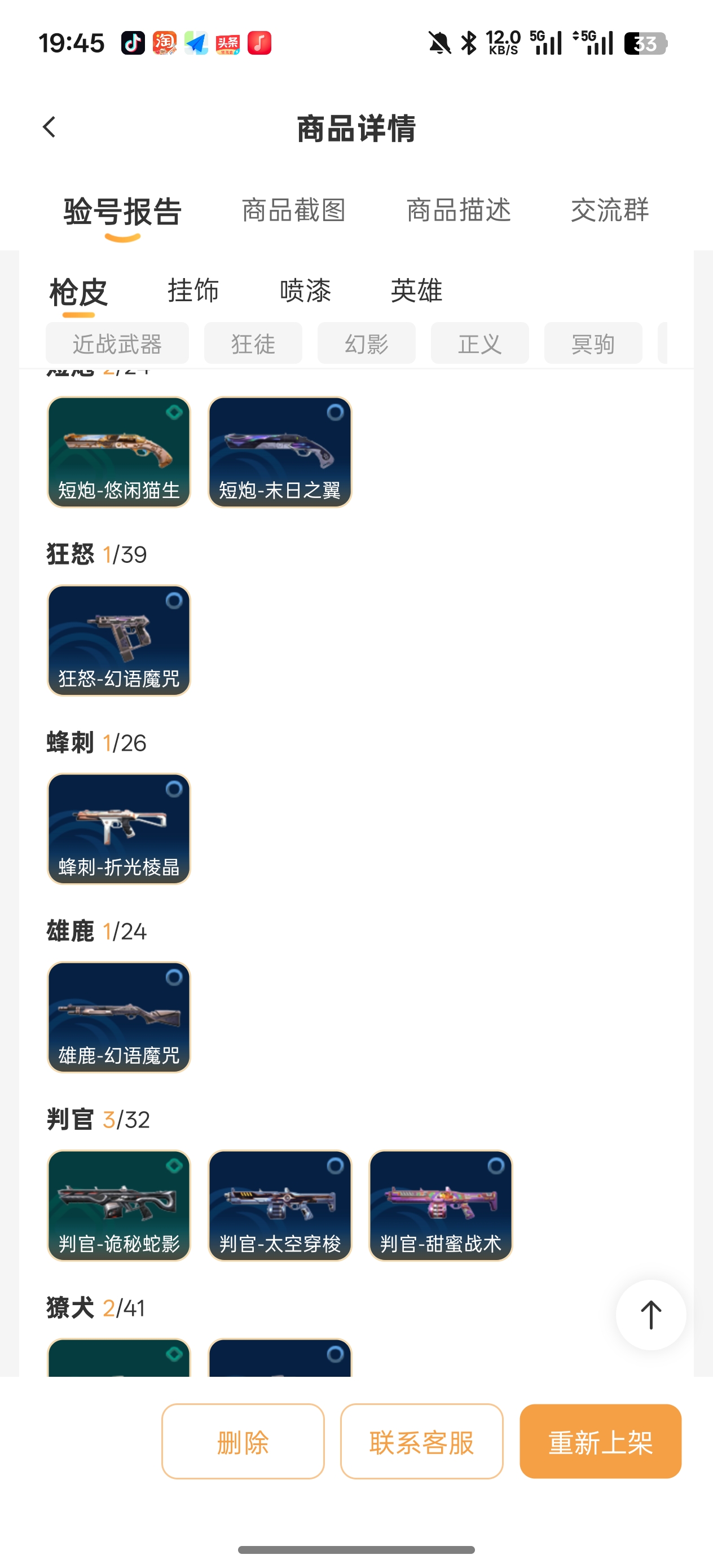
Task: Switch to the 商品截图 tab
Action: point(293,210)
